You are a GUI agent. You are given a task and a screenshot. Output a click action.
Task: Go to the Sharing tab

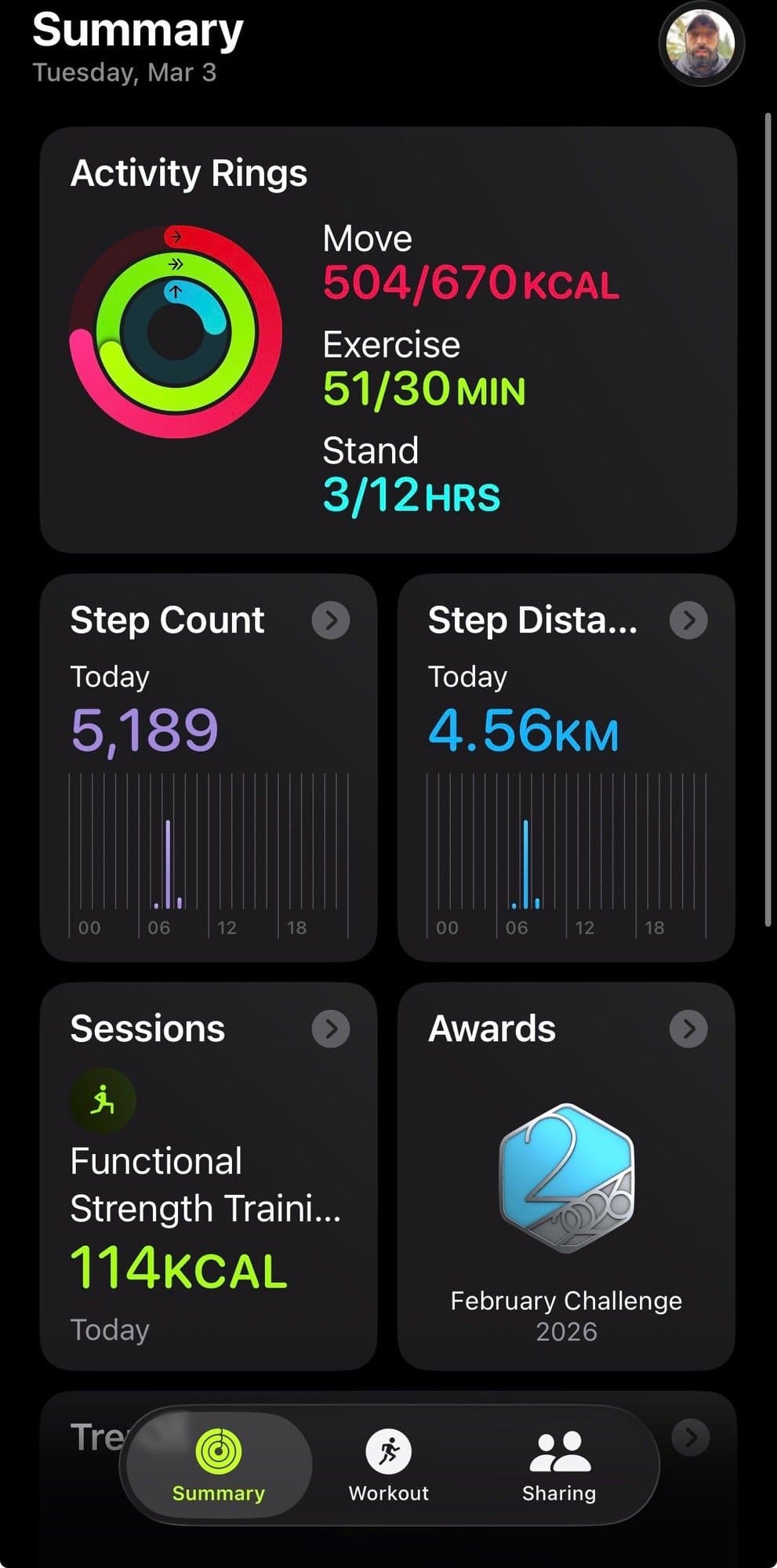tap(559, 1465)
